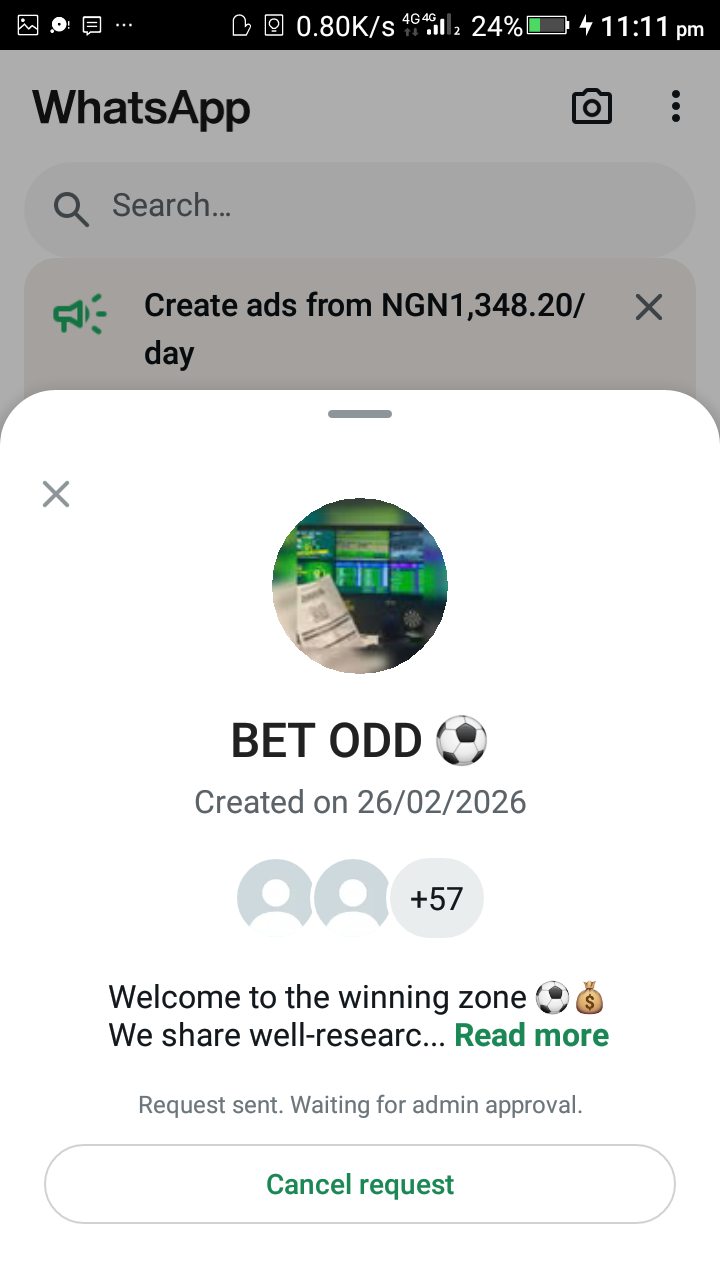The image size is (720, 1280).
Task: Open the WhatsApp camera
Action: pyautogui.click(x=591, y=106)
